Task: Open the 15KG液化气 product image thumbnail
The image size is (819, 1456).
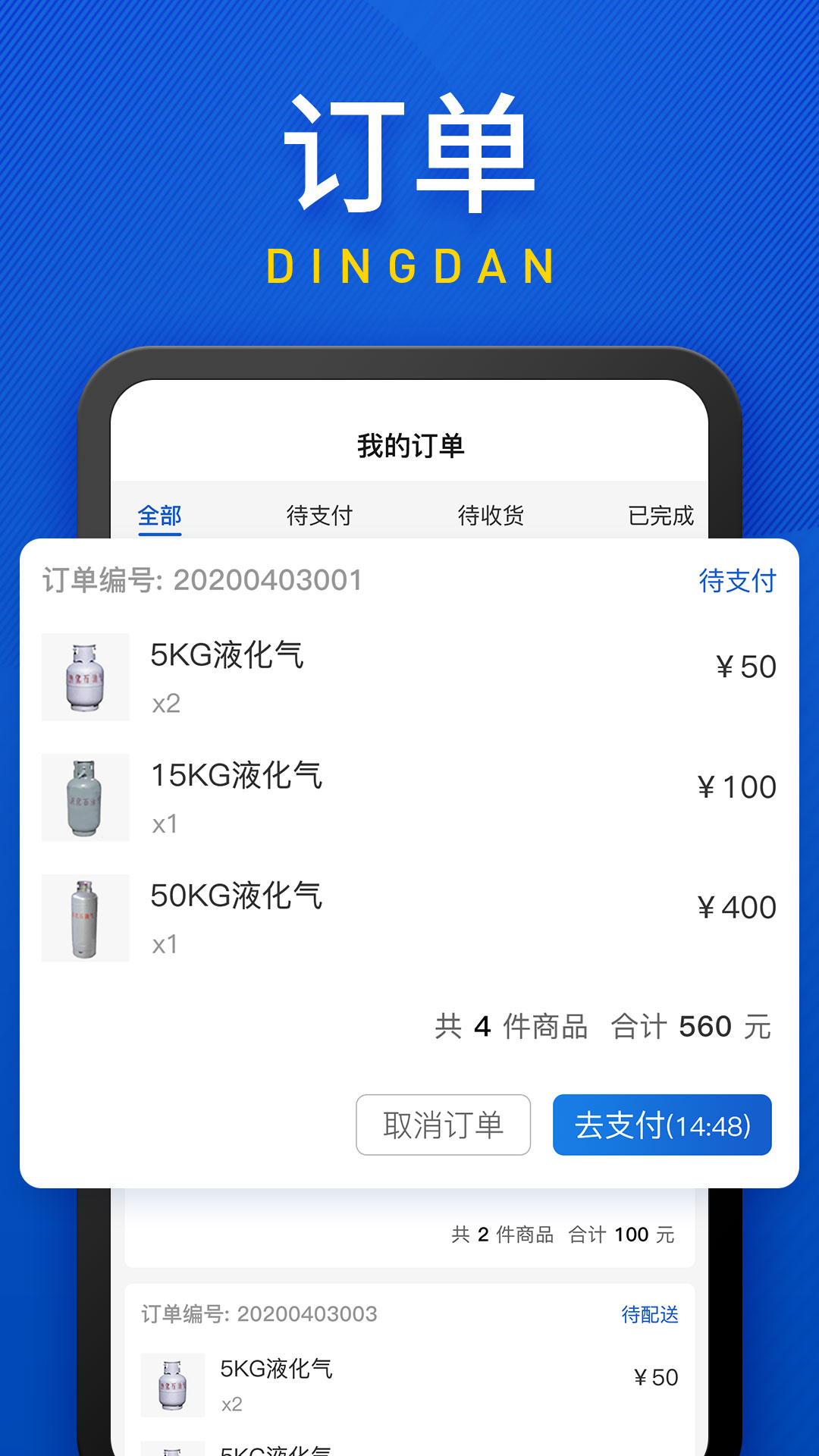Action: (x=85, y=796)
